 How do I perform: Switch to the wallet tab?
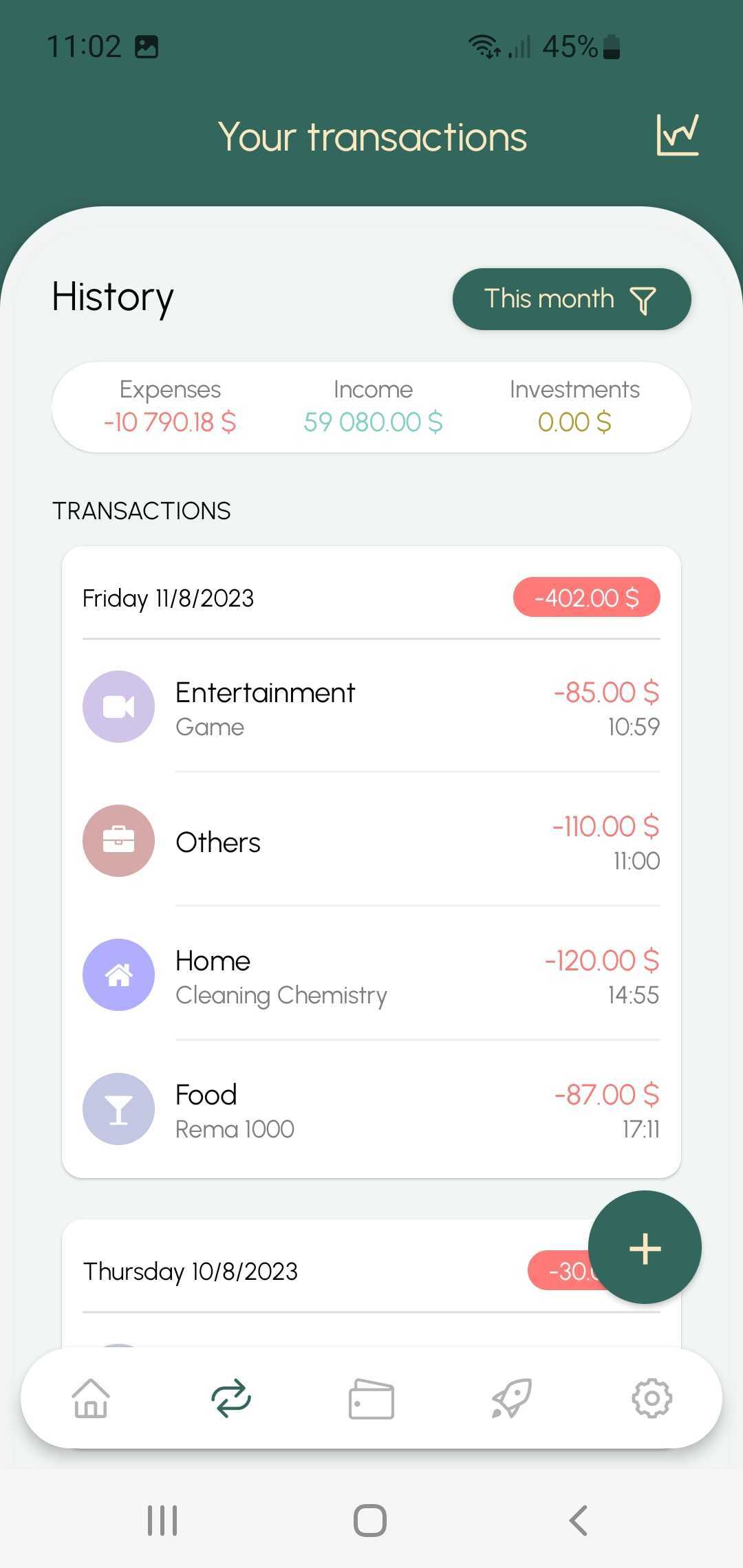click(371, 1399)
